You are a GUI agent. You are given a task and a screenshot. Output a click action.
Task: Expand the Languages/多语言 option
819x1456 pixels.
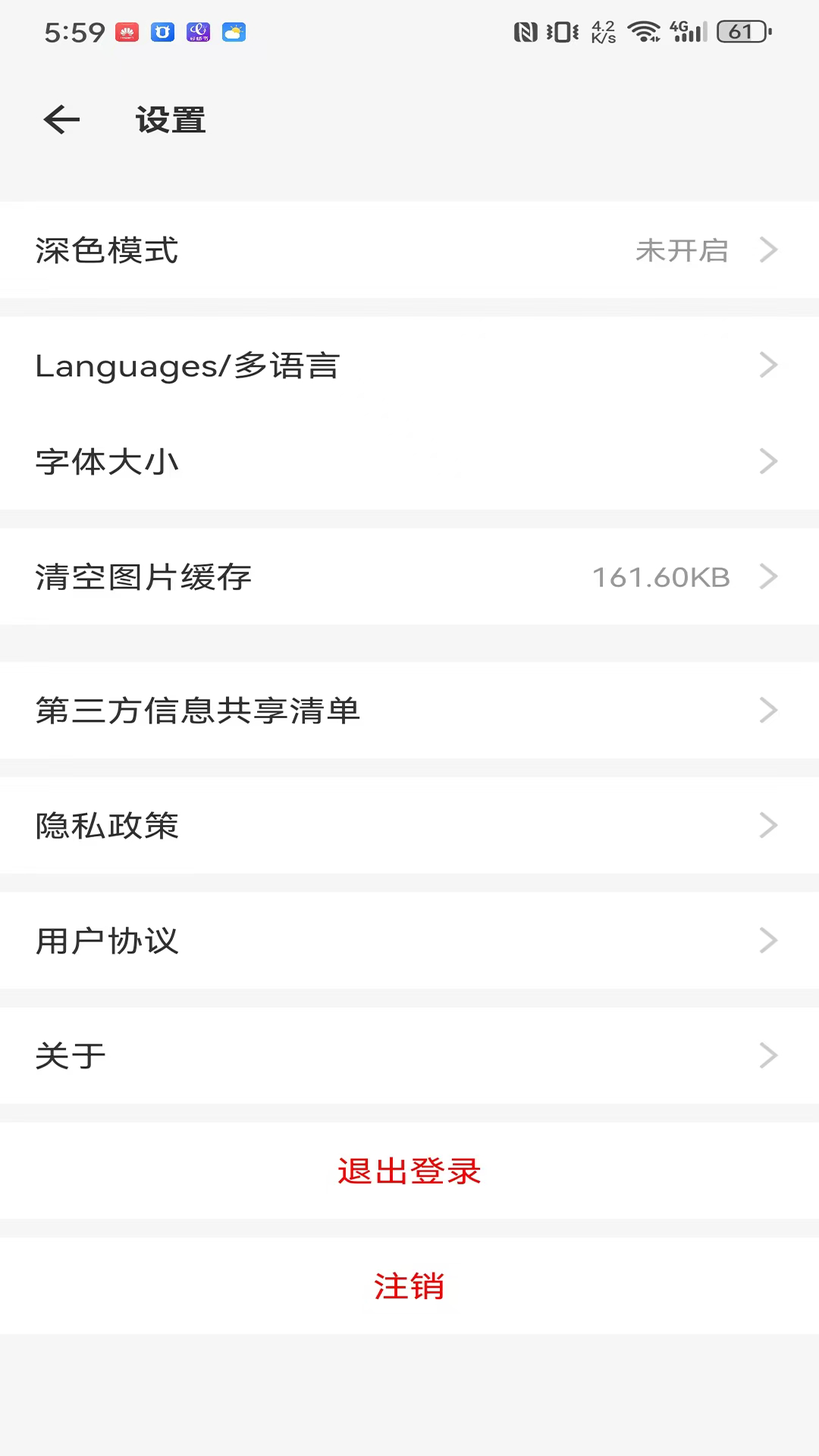[409, 365]
